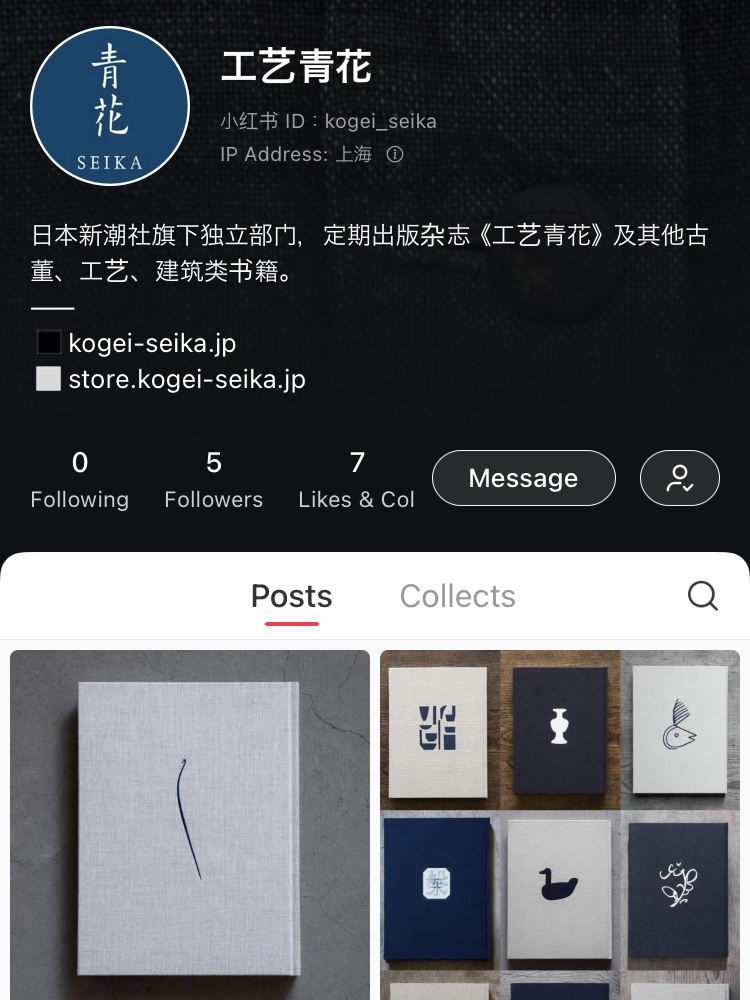750x1000 pixels.
Task: View the Followers list
Action: pos(213,479)
